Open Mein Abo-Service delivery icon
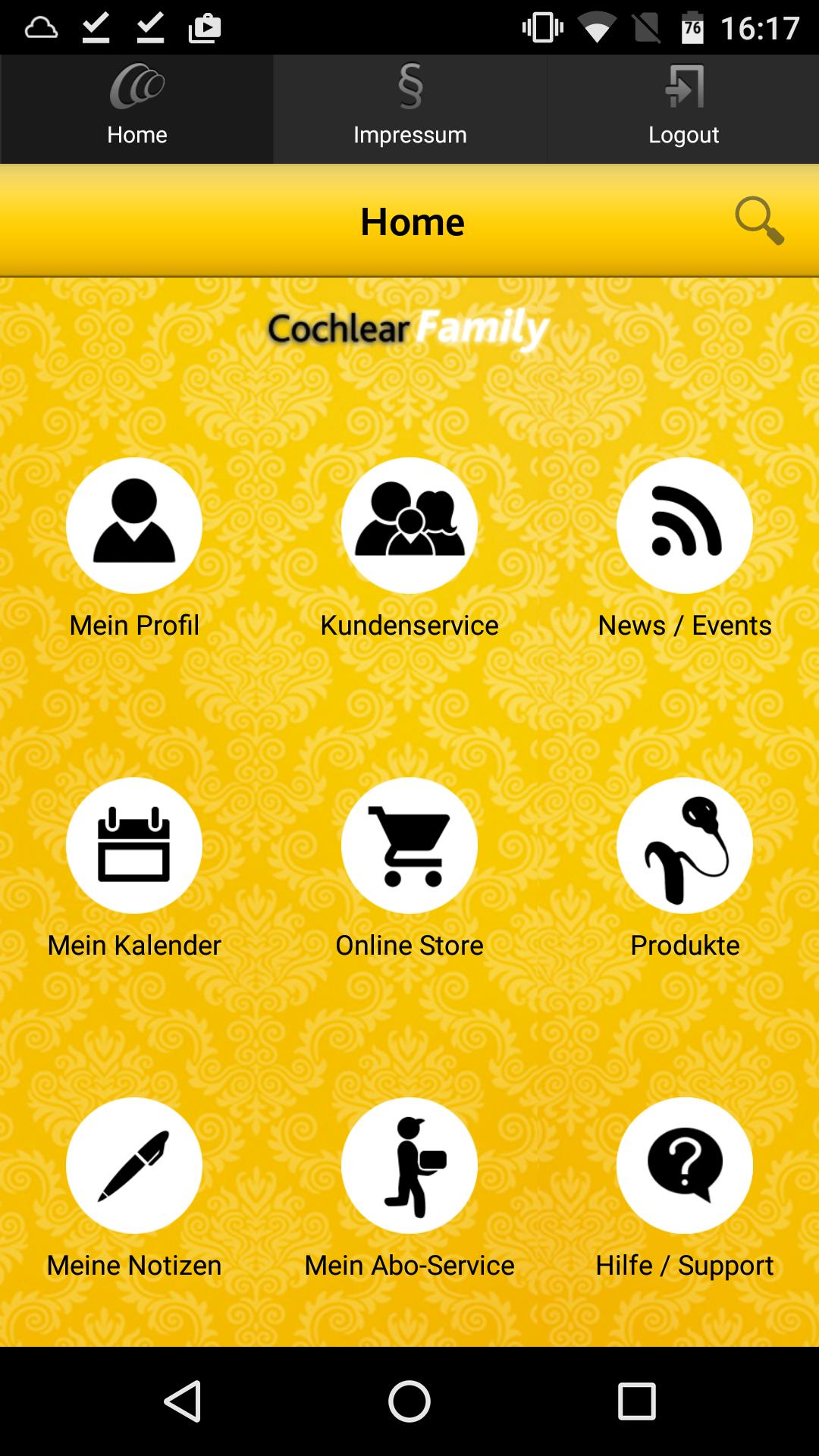 click(409, 1166)
